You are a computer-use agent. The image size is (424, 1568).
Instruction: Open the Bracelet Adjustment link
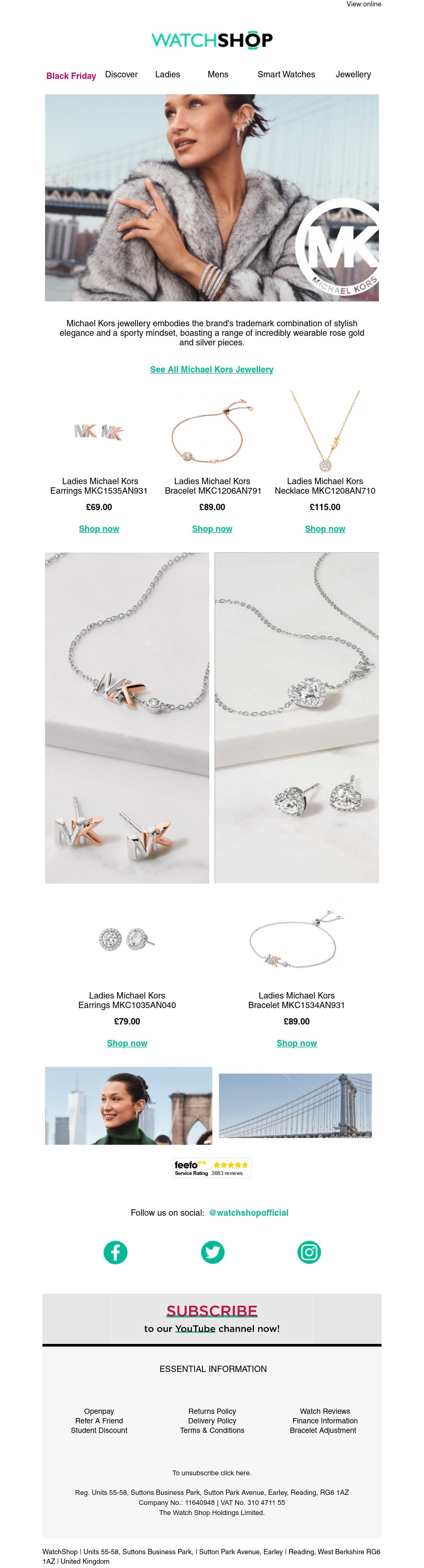click(323, 1430)
